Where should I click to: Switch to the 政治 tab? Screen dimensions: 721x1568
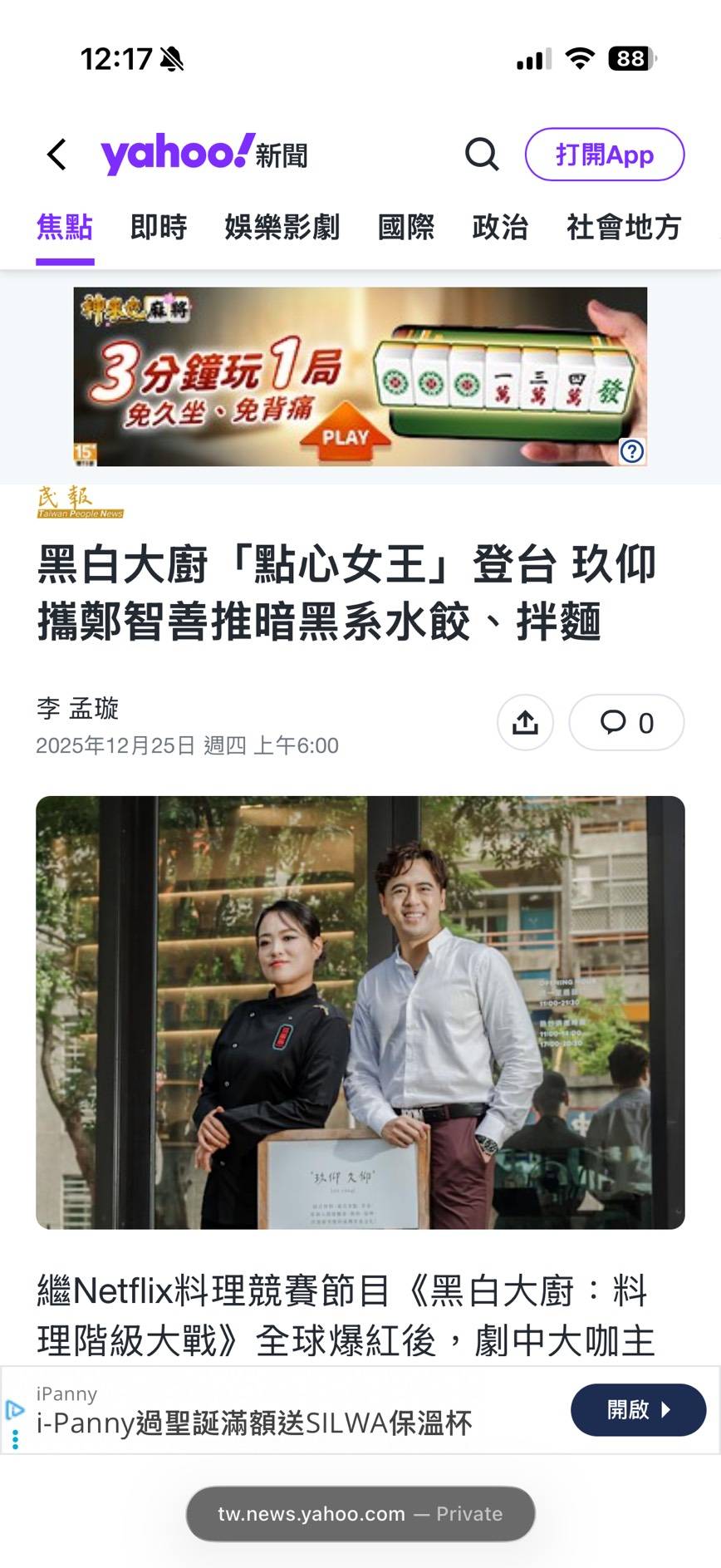pyautogui.click(x=500, y=227)
